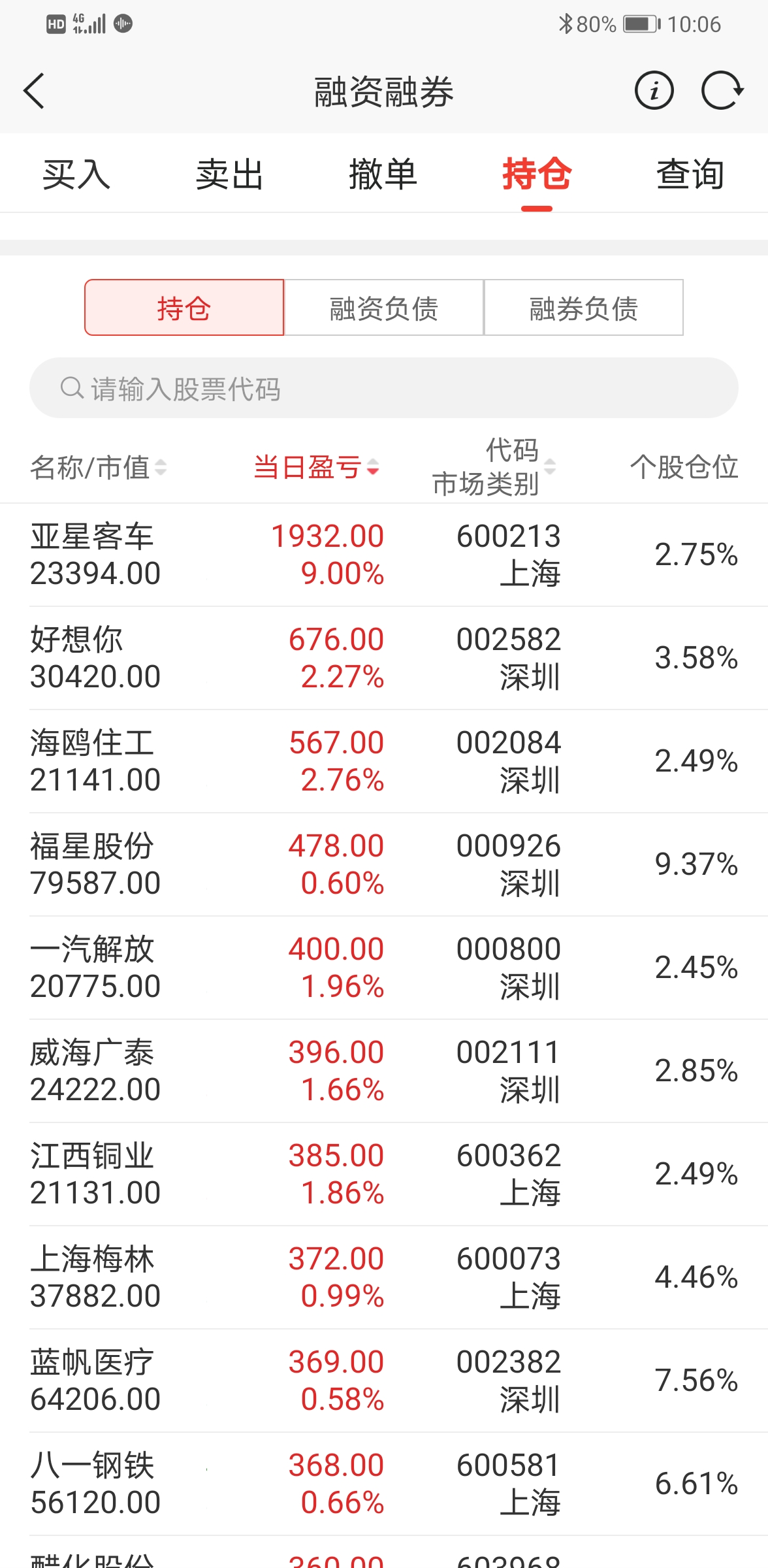The width and height of the screenshot is (768, 1568).
Task: Open the 好想你 holding row
Action: [x=384, y=658]
